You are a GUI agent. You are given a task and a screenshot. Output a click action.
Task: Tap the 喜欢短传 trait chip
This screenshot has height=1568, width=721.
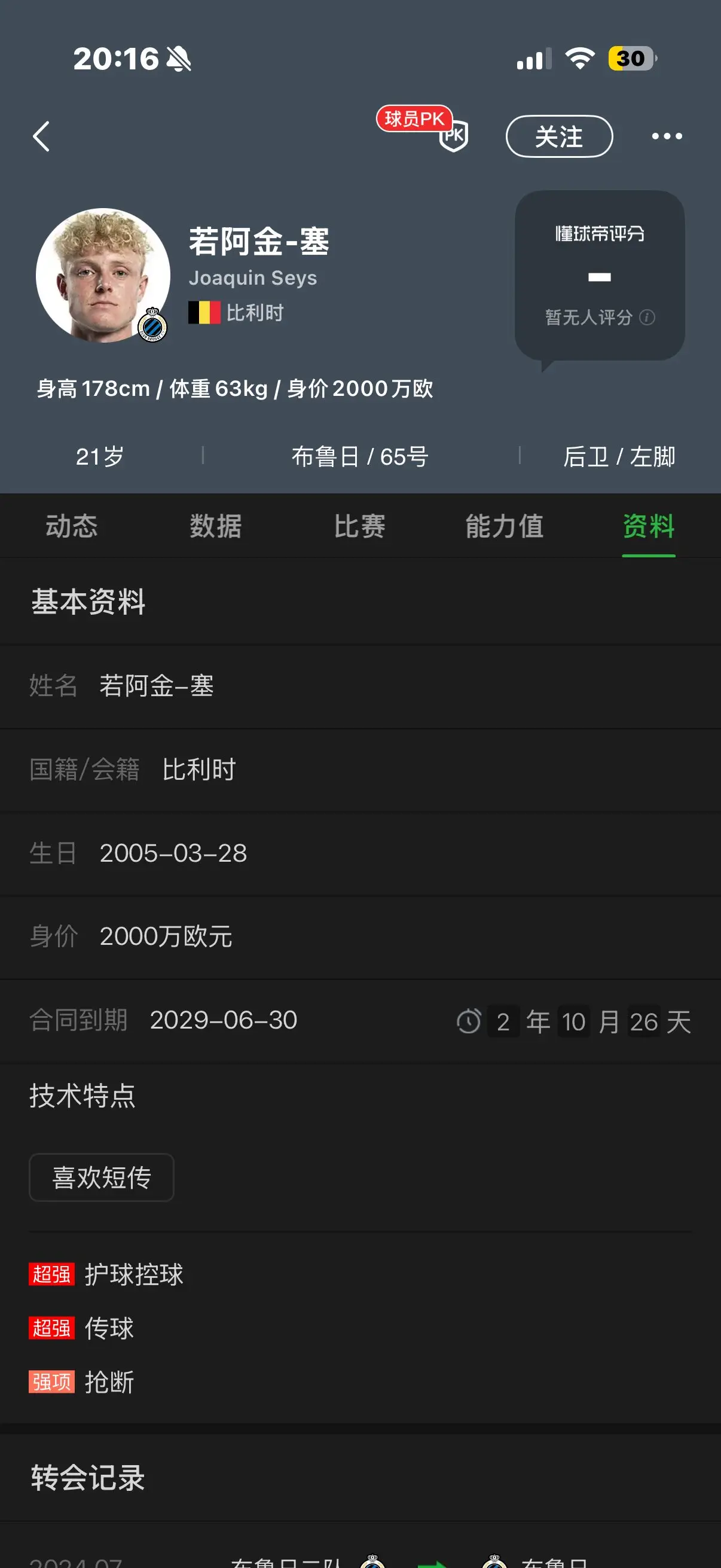[x=102, y=1177]
